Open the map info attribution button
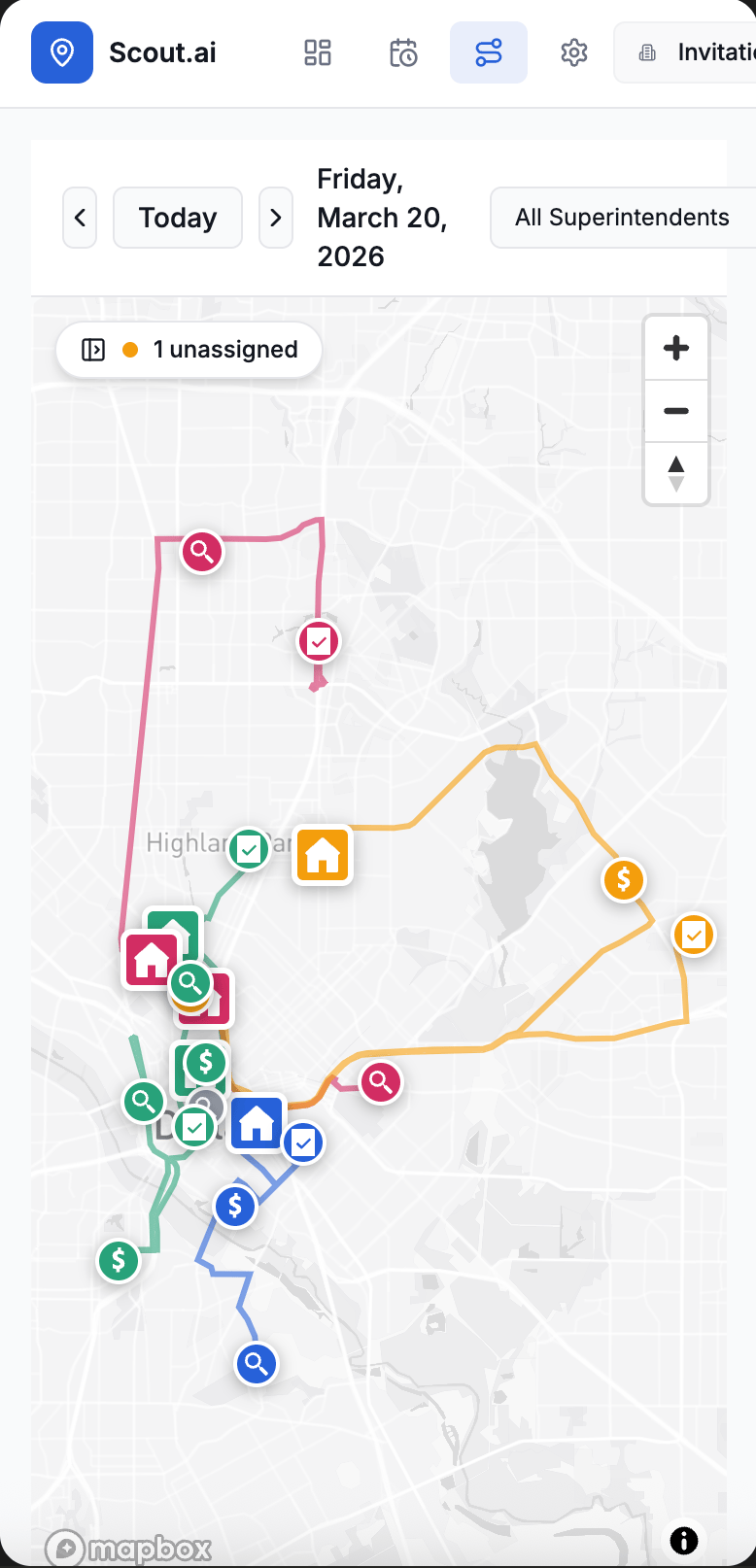Viewport: 756px width, 1568px height. click(x=684, y=1540)
